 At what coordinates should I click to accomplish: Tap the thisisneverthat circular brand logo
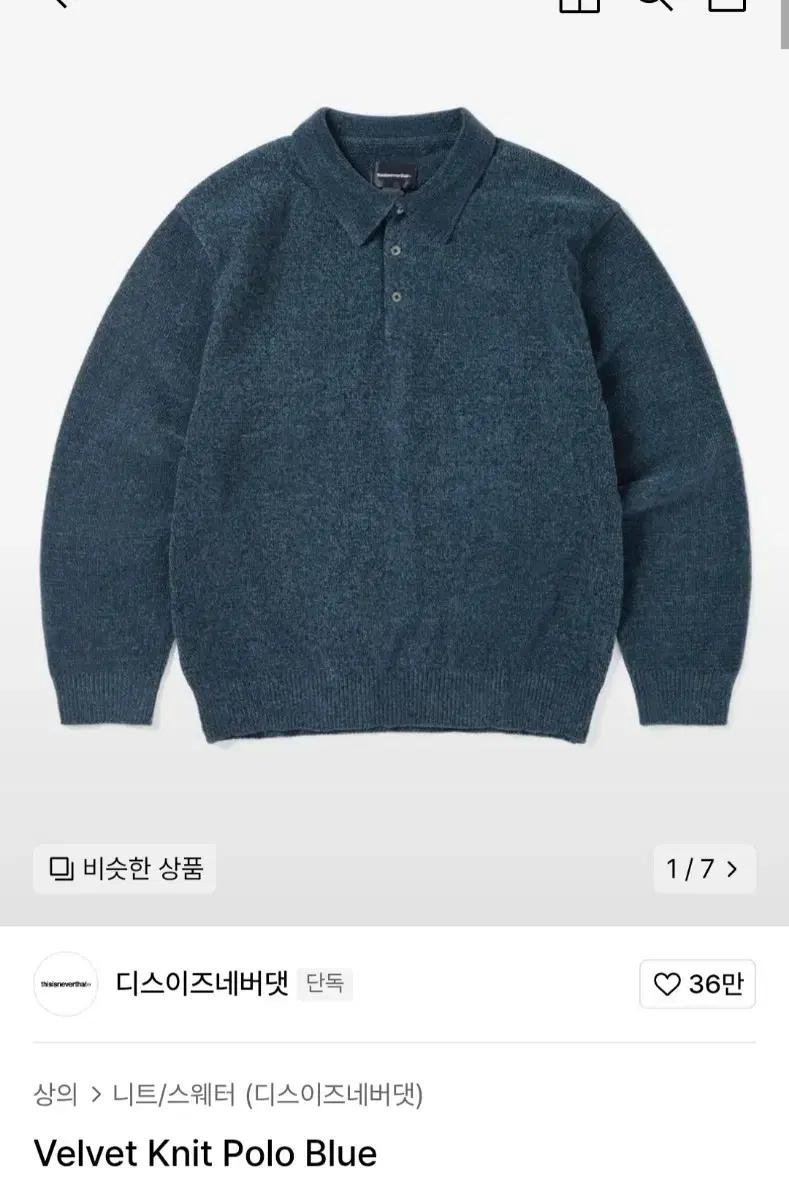(x=65, y=985)
